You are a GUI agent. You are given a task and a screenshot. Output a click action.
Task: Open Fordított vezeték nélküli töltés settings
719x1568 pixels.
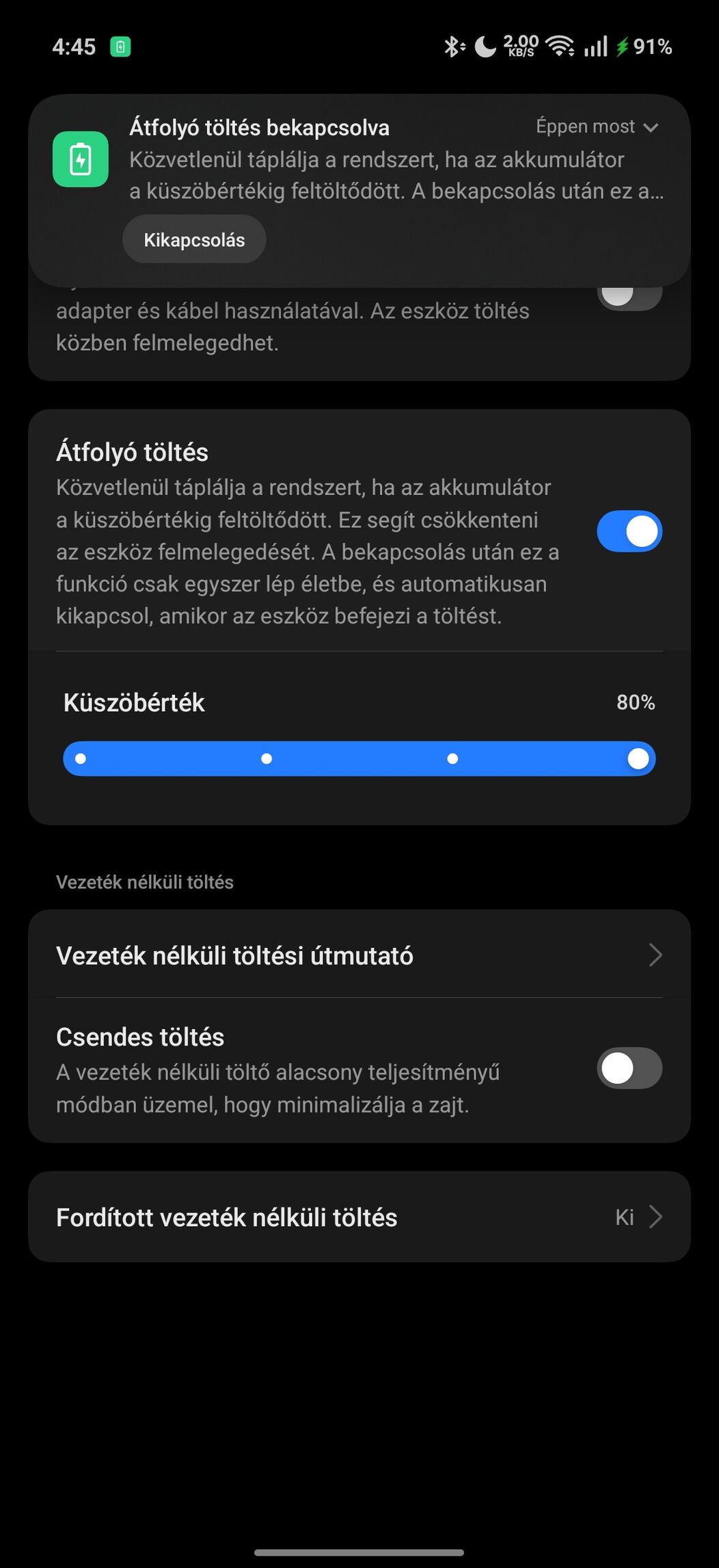point(359,1217)
